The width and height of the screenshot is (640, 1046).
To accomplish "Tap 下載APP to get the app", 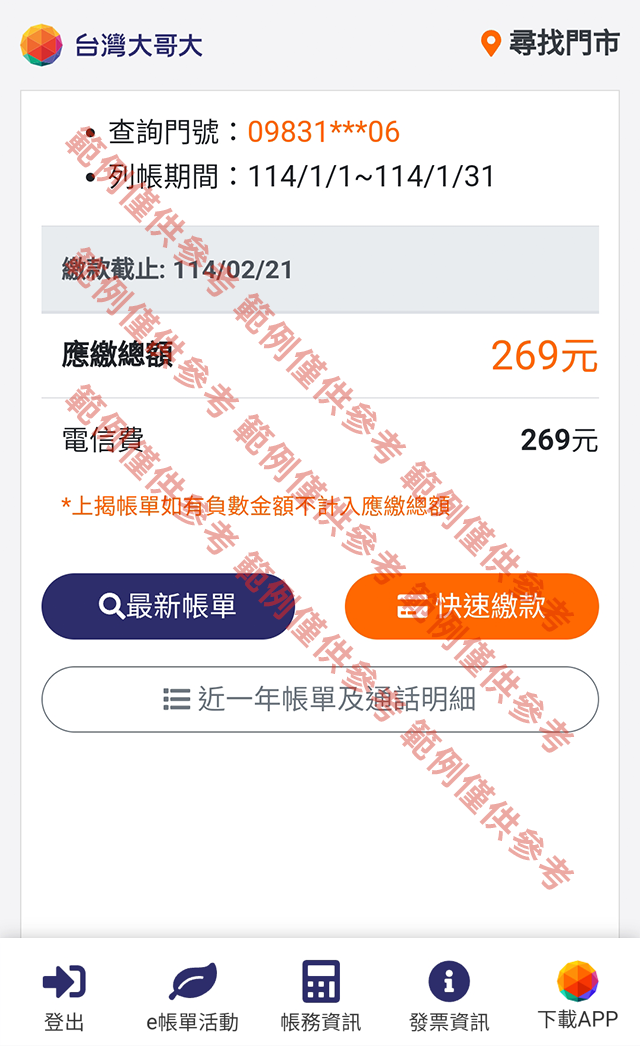I will (577, 996).
